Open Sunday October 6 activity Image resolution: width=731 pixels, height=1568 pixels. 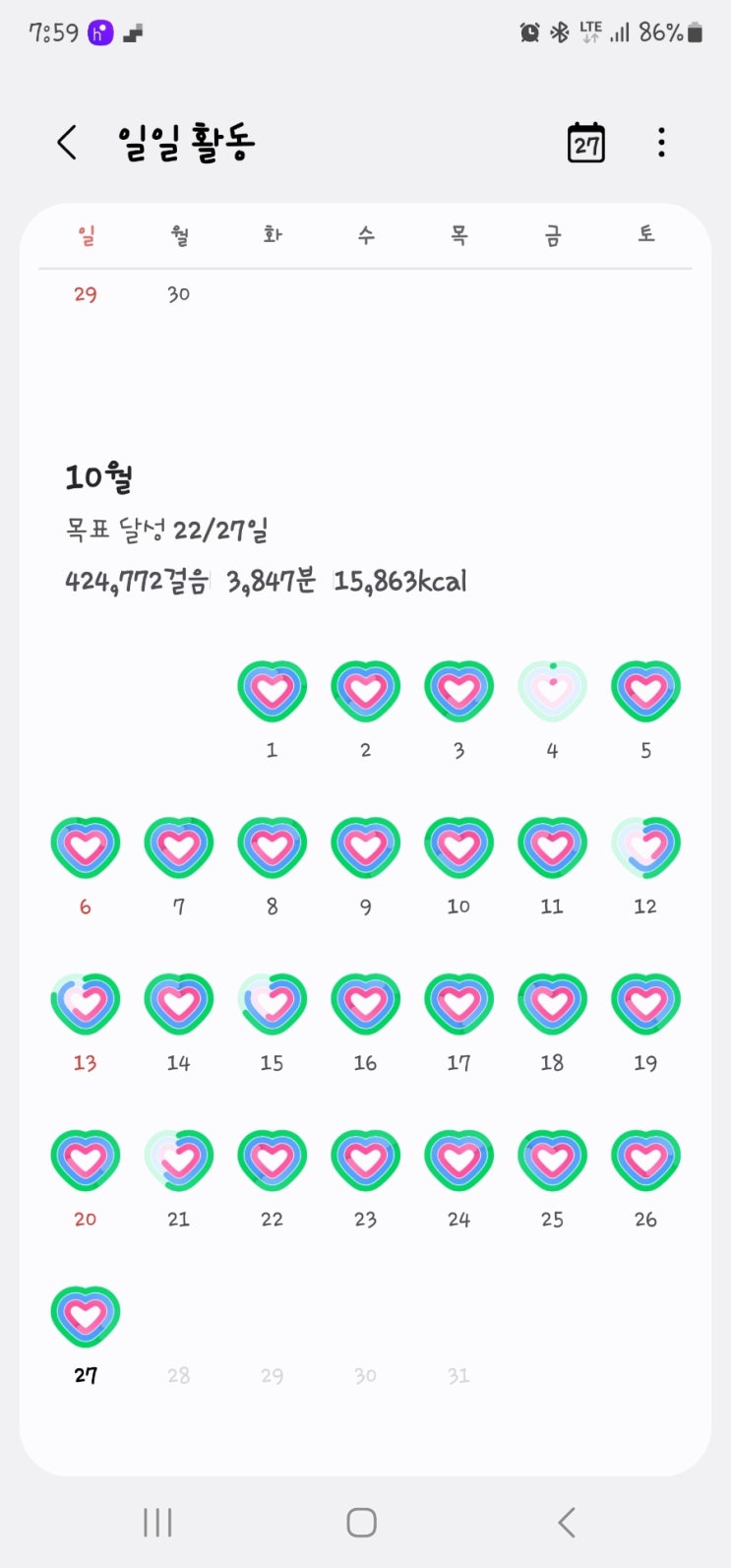[86, 847]
